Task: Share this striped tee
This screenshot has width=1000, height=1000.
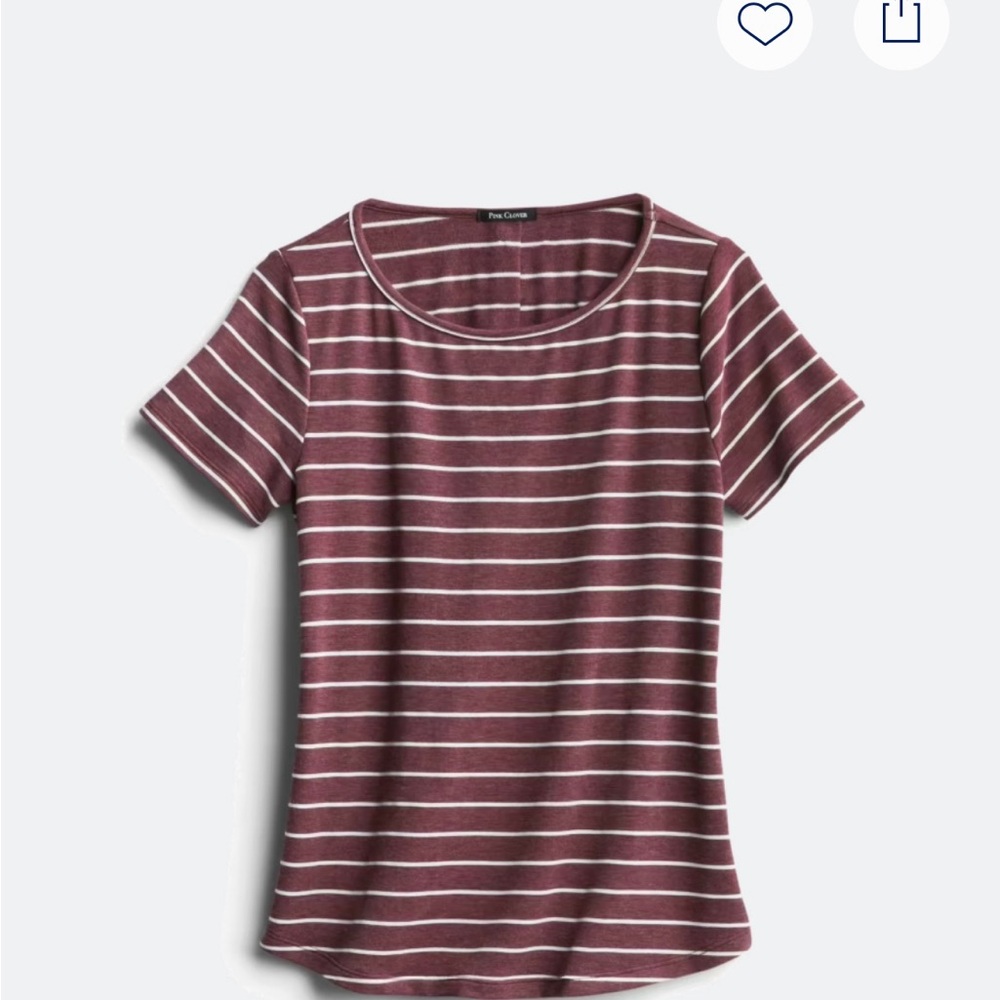Action: pyautogui.click(x=900, y=22)
